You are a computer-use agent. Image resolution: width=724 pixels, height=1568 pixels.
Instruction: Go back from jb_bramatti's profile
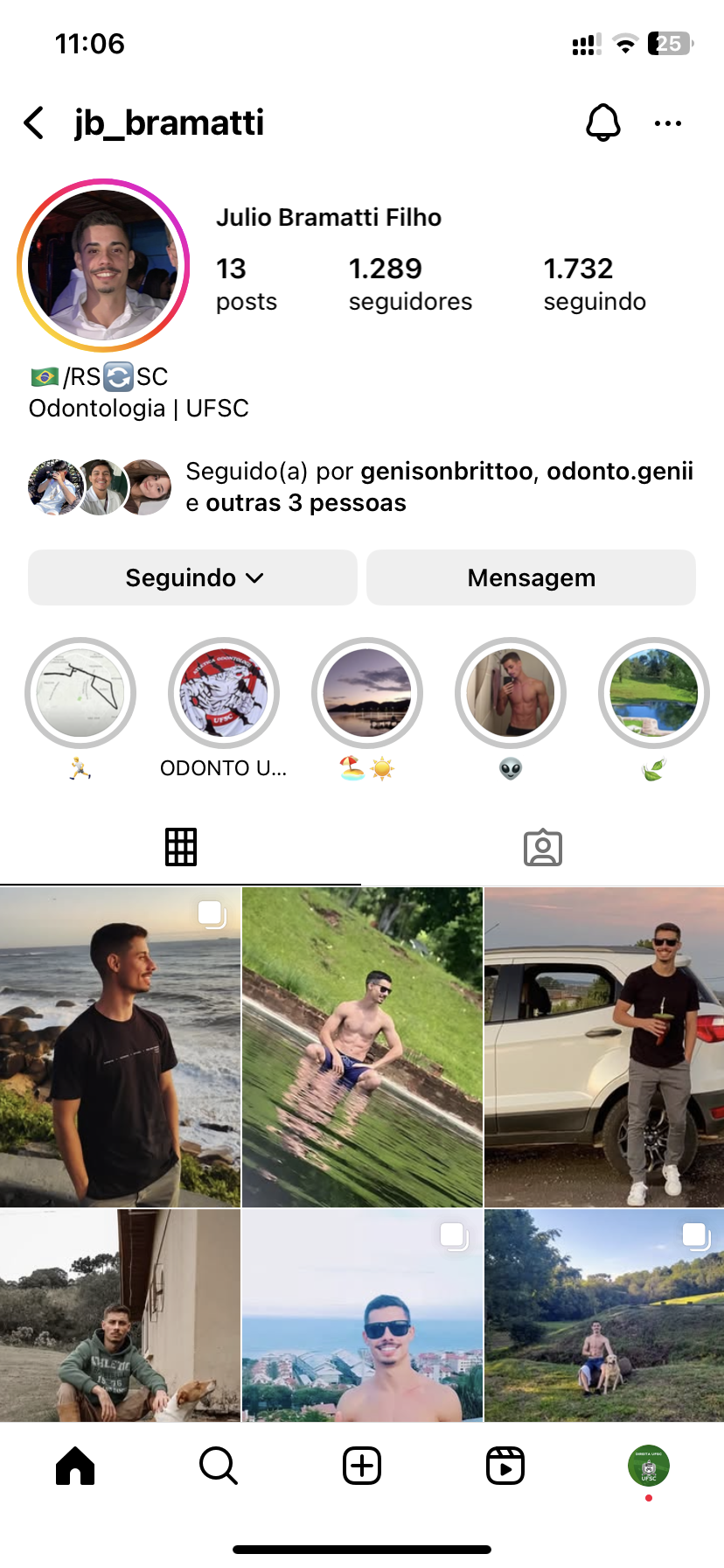[x=34, y=123]
